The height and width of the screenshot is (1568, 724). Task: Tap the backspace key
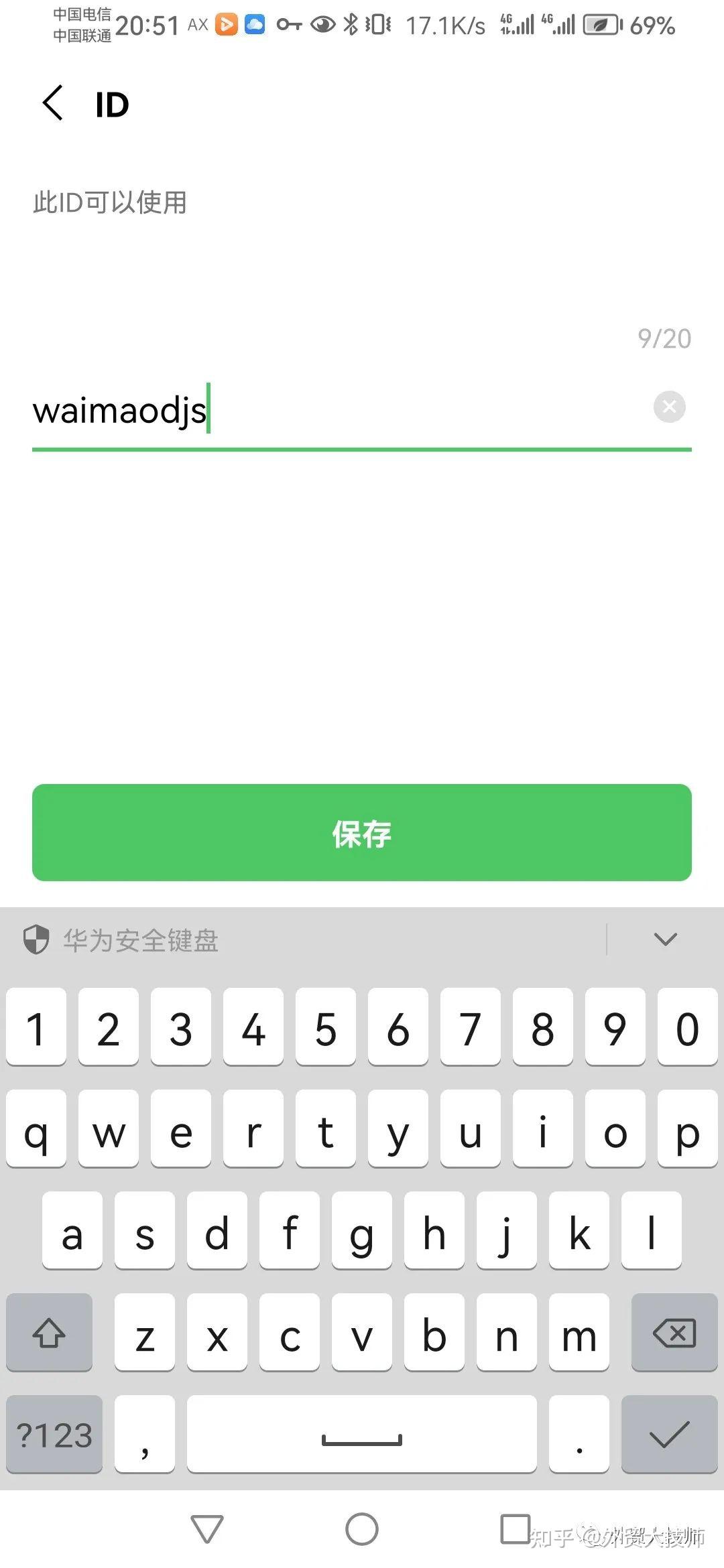[674, 1332]
